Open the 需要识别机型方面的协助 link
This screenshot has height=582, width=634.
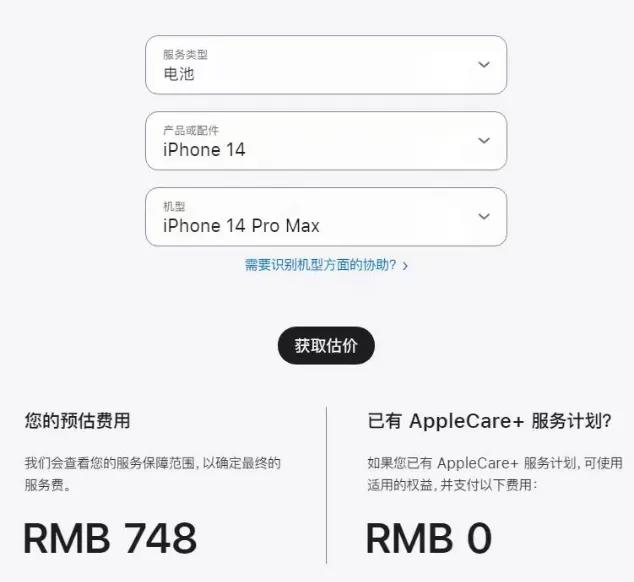pyautogui.click(x=325, y=265)
